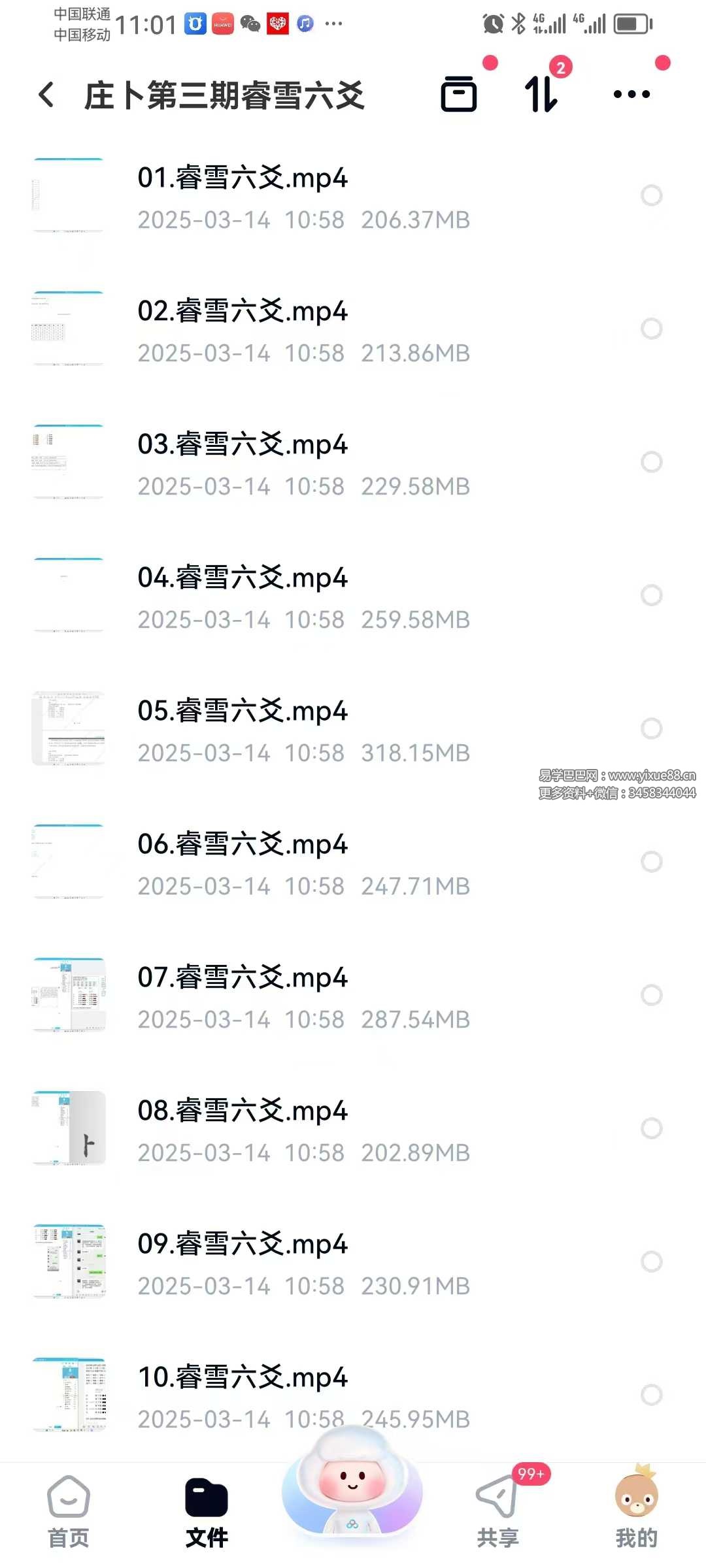Switch to the 首页 tab
This screenshot has width=706, height=1568.
point(69,1511)
